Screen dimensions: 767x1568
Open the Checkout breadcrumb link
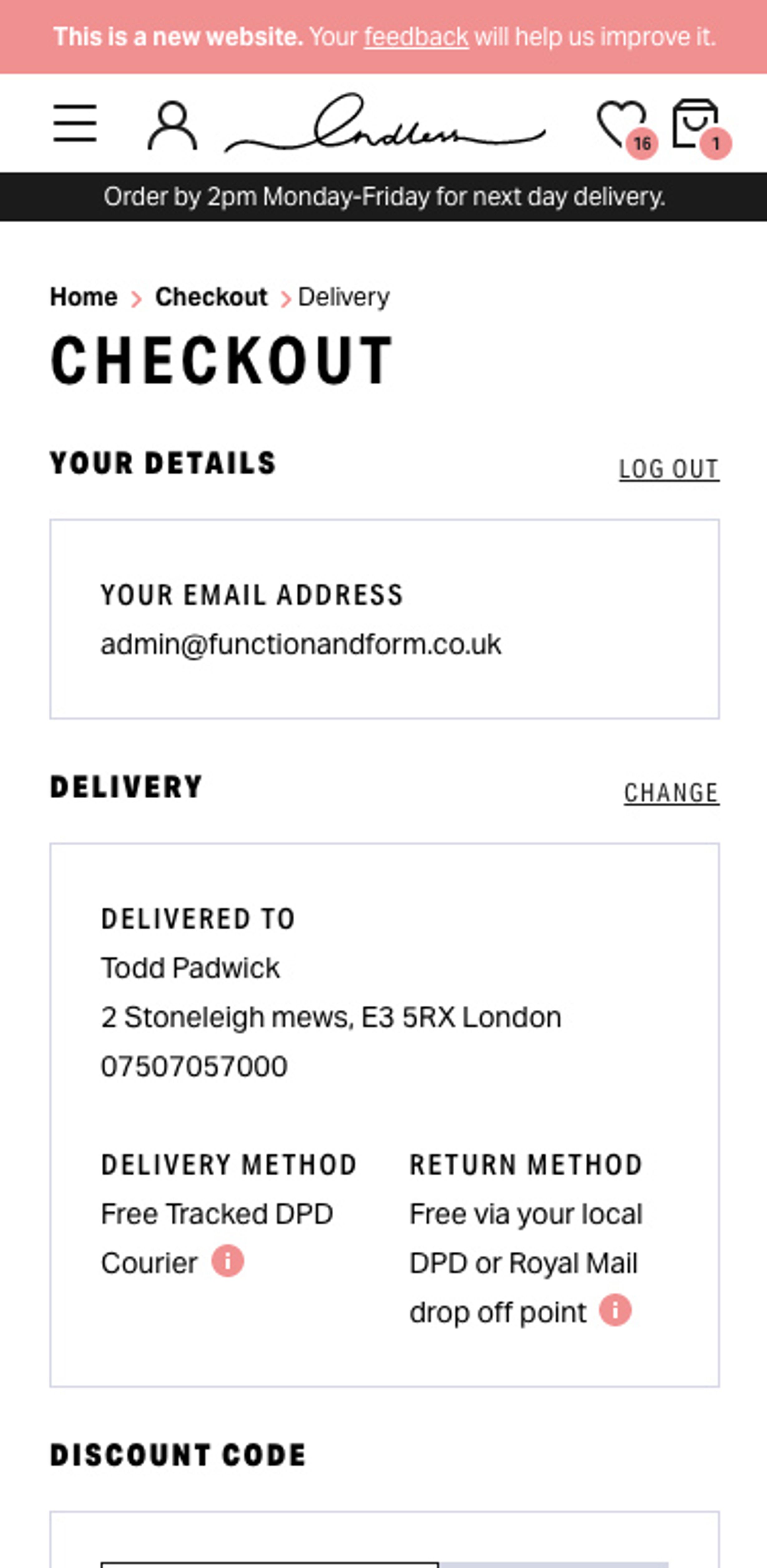(211, 297)
